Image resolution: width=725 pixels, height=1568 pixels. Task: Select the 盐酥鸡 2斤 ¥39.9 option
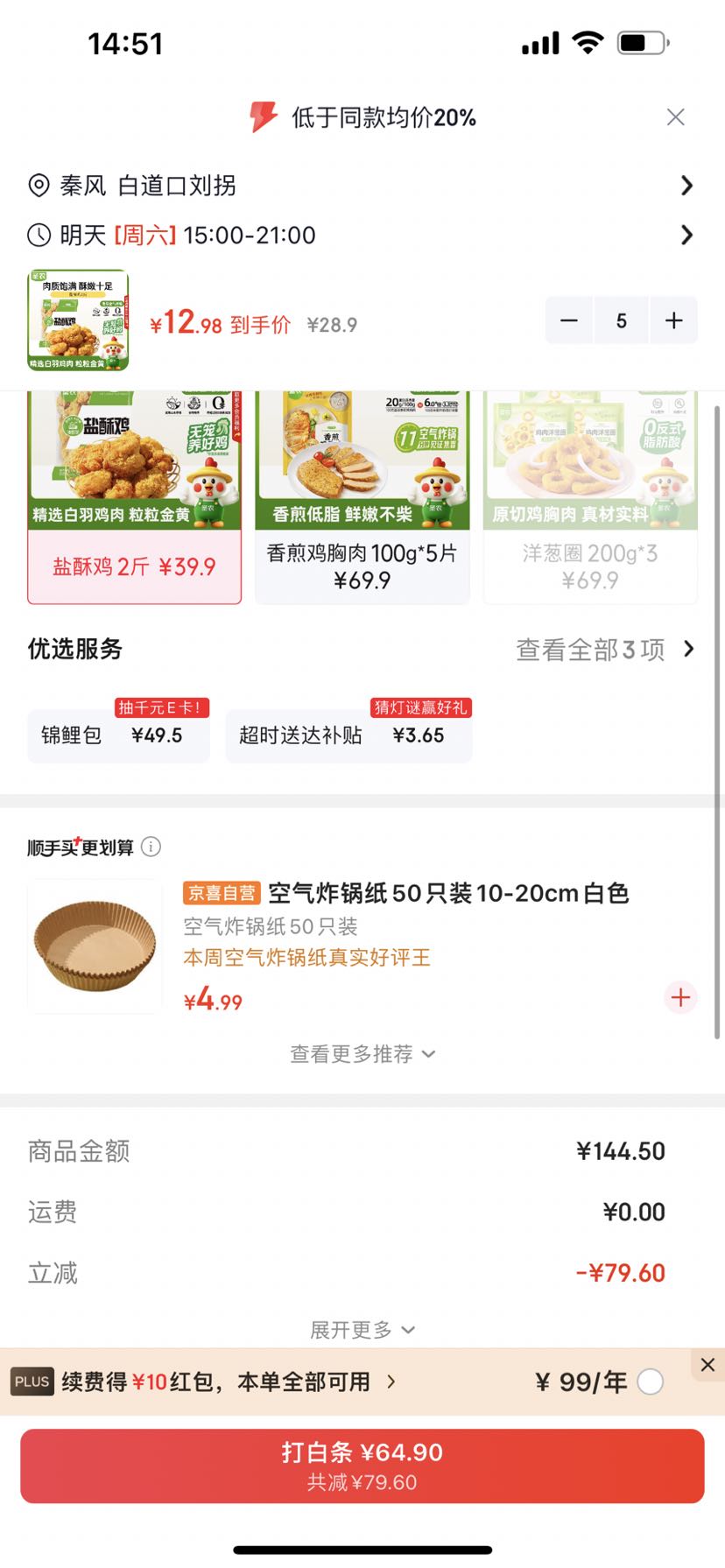tap(134, 497)
